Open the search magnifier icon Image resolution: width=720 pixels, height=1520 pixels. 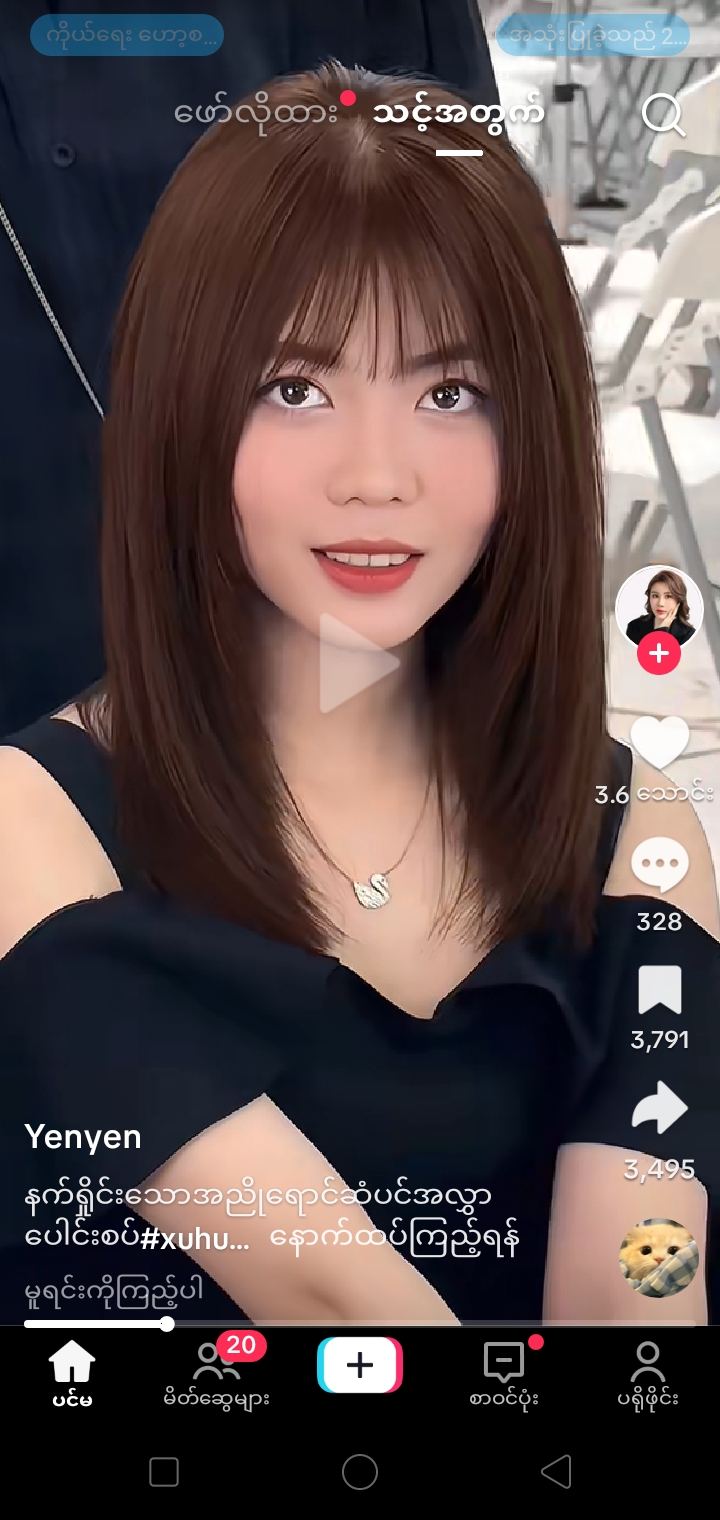663,115
